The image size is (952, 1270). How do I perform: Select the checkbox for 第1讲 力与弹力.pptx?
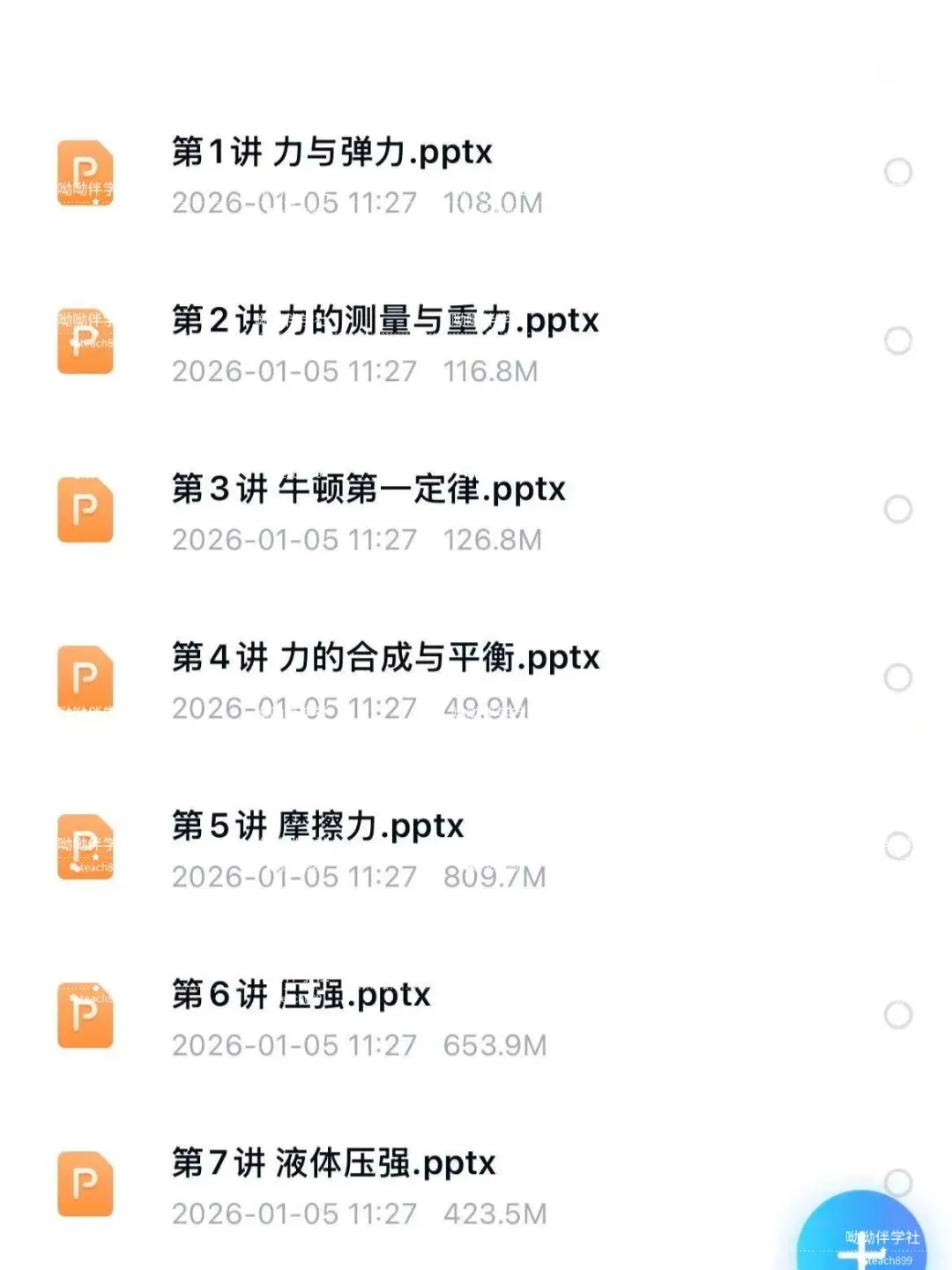[897, 172]
